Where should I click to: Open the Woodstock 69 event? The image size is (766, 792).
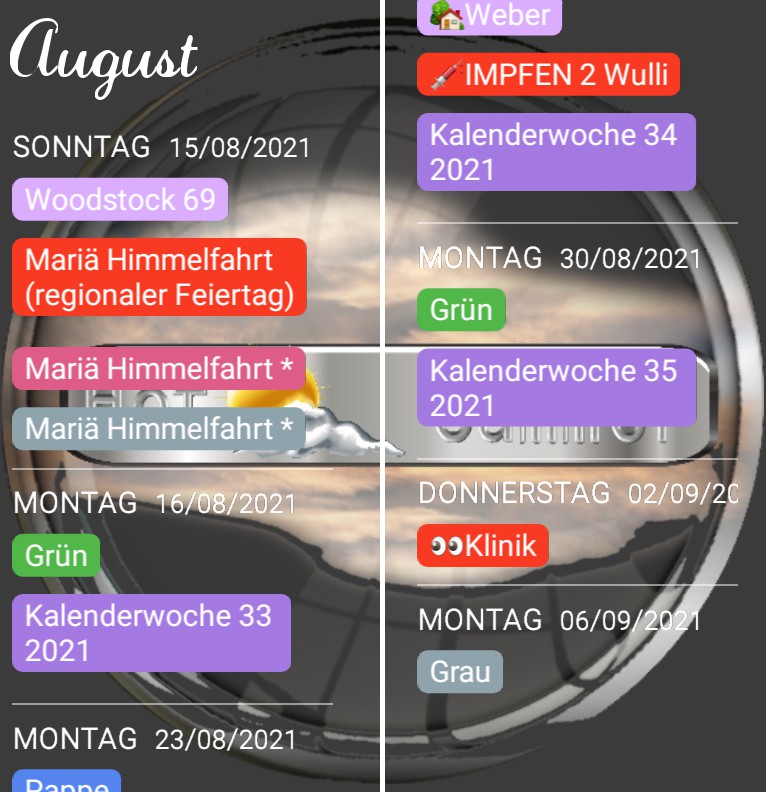point(120,200)
